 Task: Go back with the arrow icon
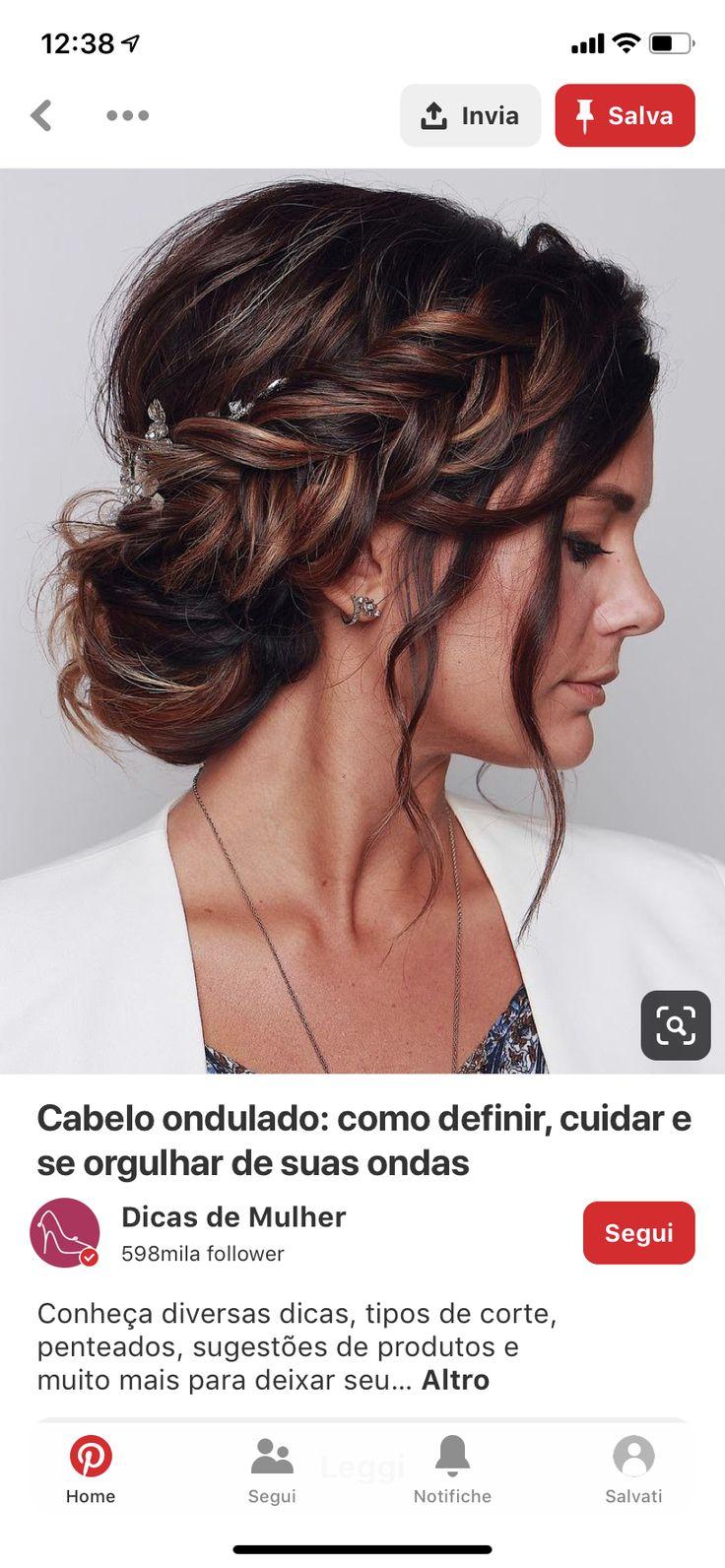click(x=41, y=115)
